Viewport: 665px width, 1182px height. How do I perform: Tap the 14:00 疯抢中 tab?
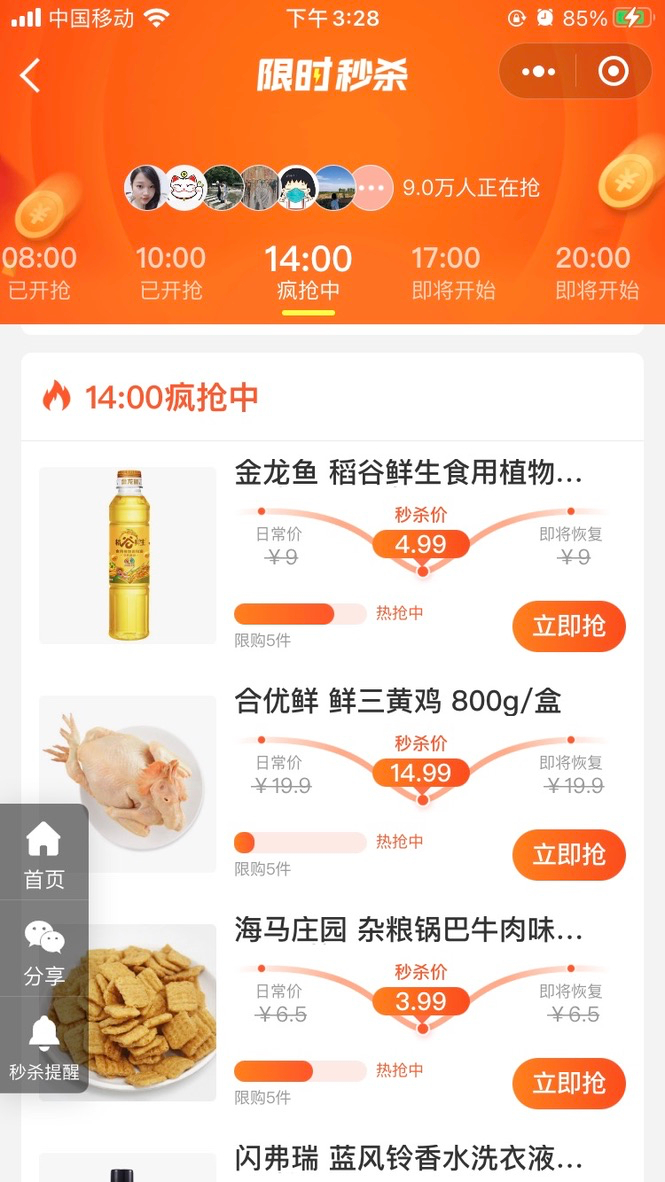pos(308,272)
